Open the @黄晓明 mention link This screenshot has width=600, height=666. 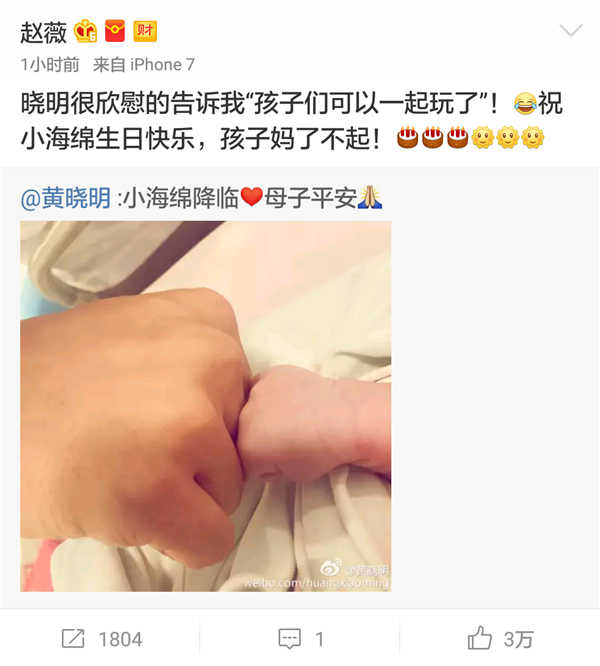coord(66,198)
